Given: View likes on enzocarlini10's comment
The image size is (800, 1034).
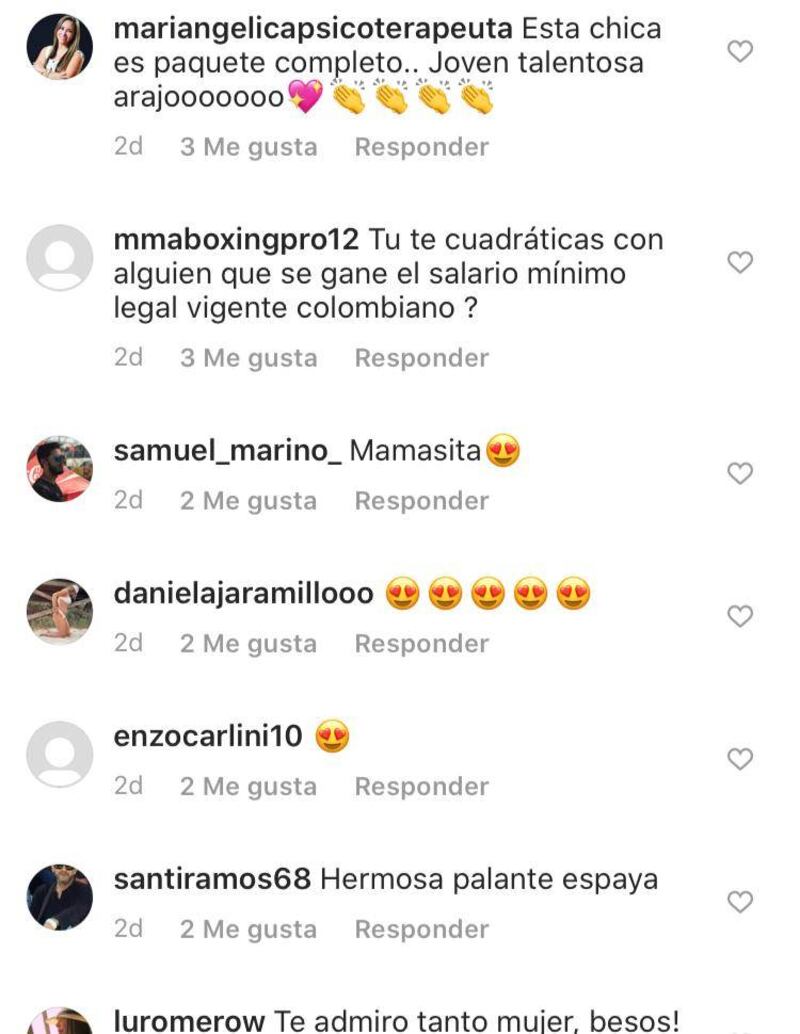Looking at the screenshot, I should point(248,787).
